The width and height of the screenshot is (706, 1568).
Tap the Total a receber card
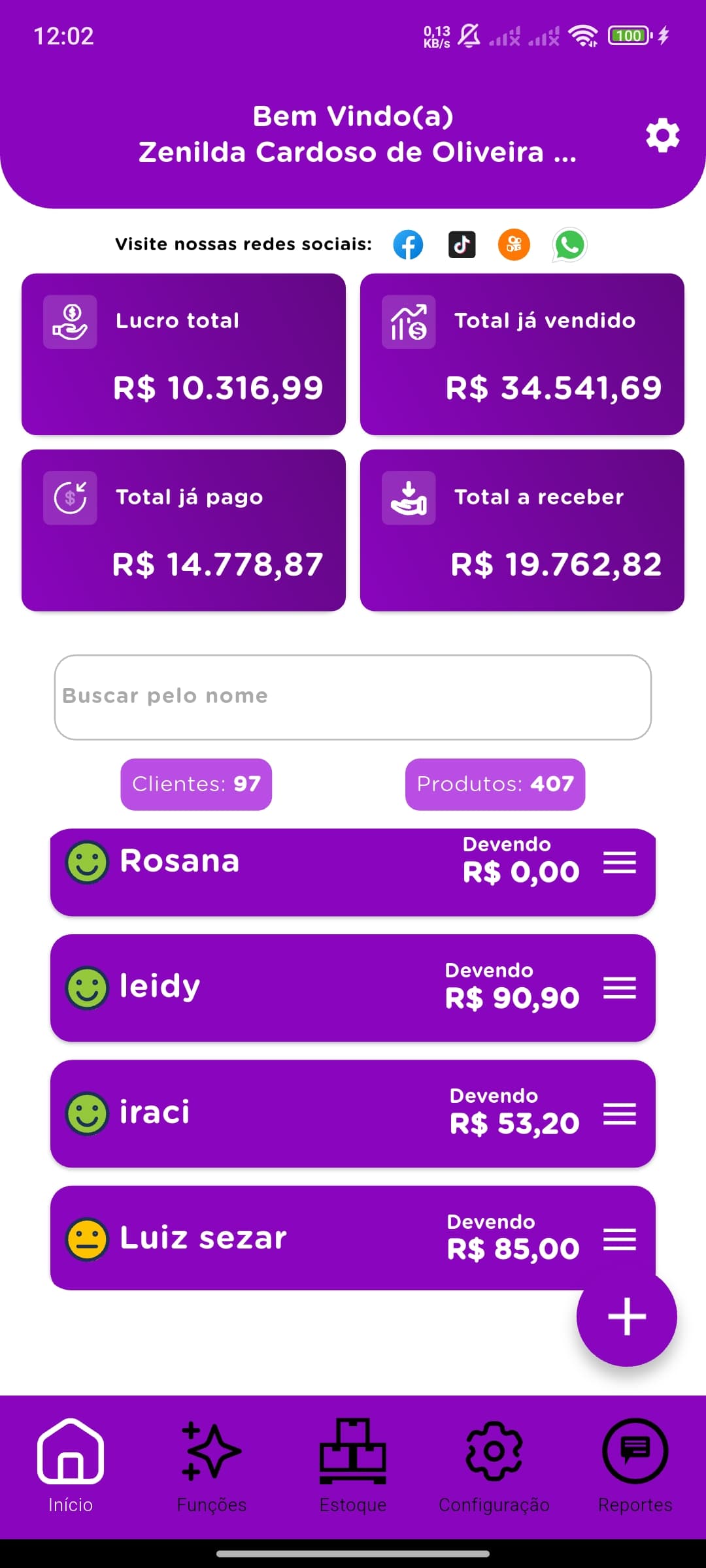522,530
